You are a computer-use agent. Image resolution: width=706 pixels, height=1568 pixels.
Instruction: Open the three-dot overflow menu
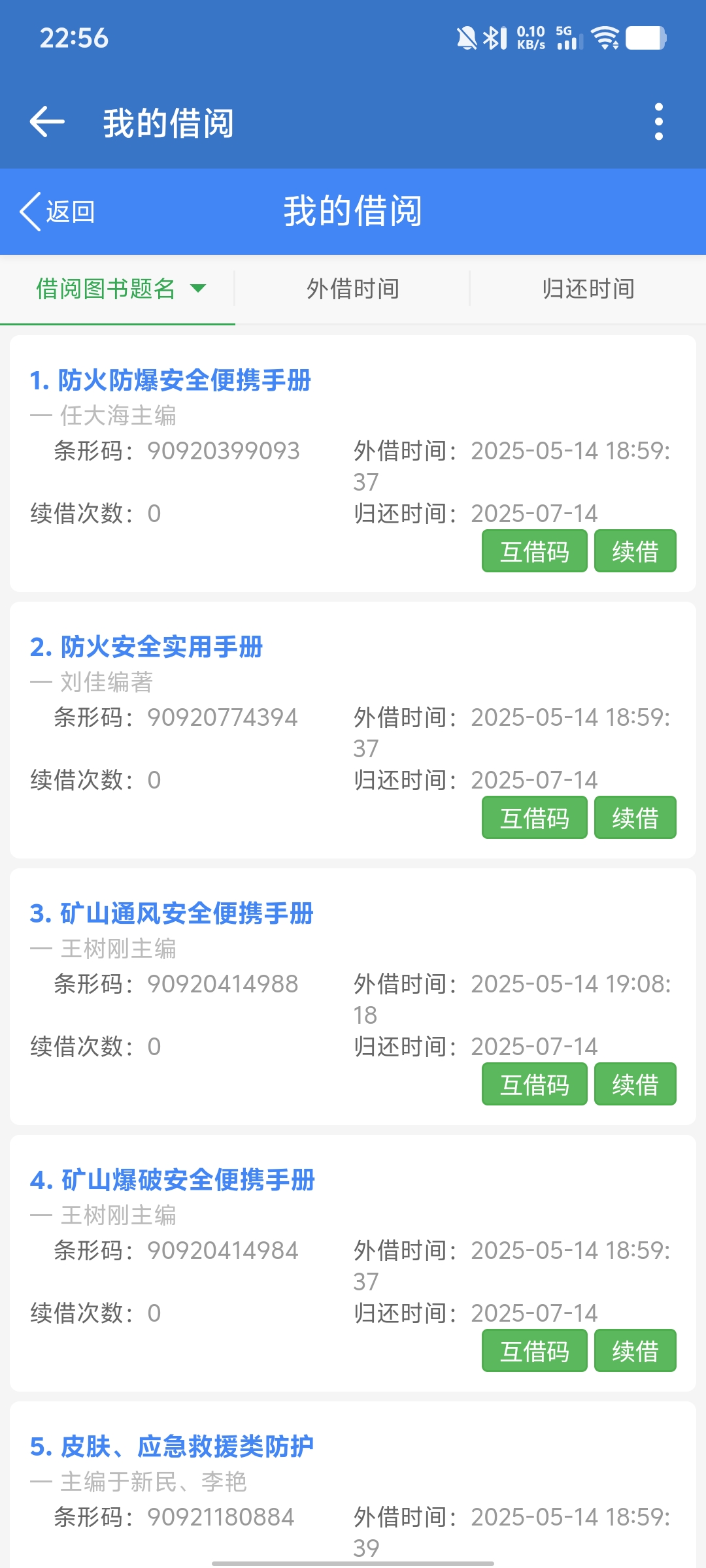click(x=658, y=122)
